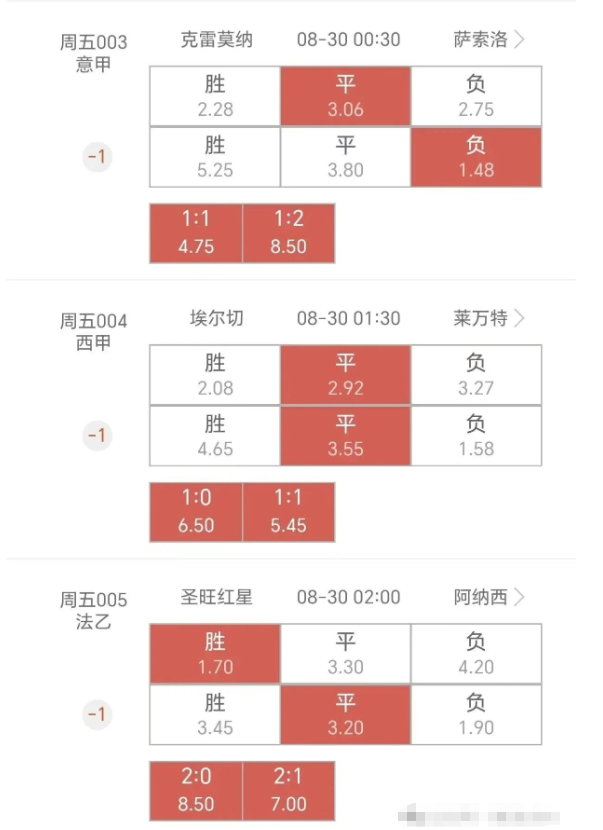Tap the 1:1 score at 5.45
Image resolution: width=603 pixels, height=830 pixels.
coord(288,512)
